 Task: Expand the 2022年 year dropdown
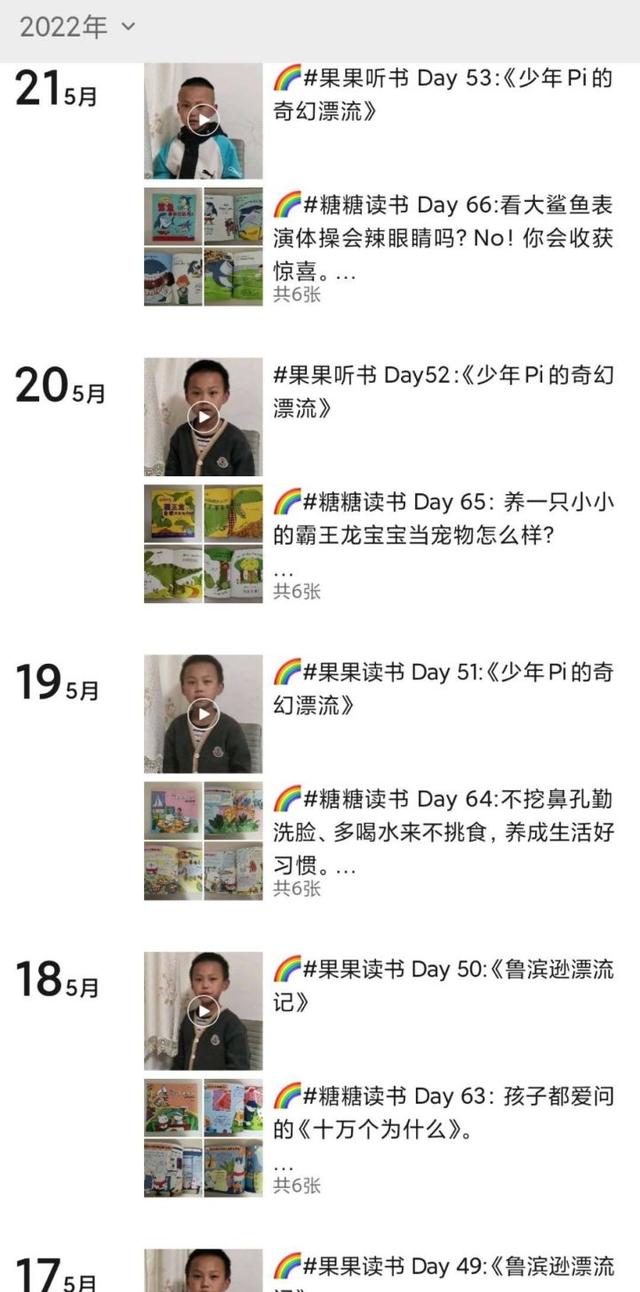pos(77,28)
